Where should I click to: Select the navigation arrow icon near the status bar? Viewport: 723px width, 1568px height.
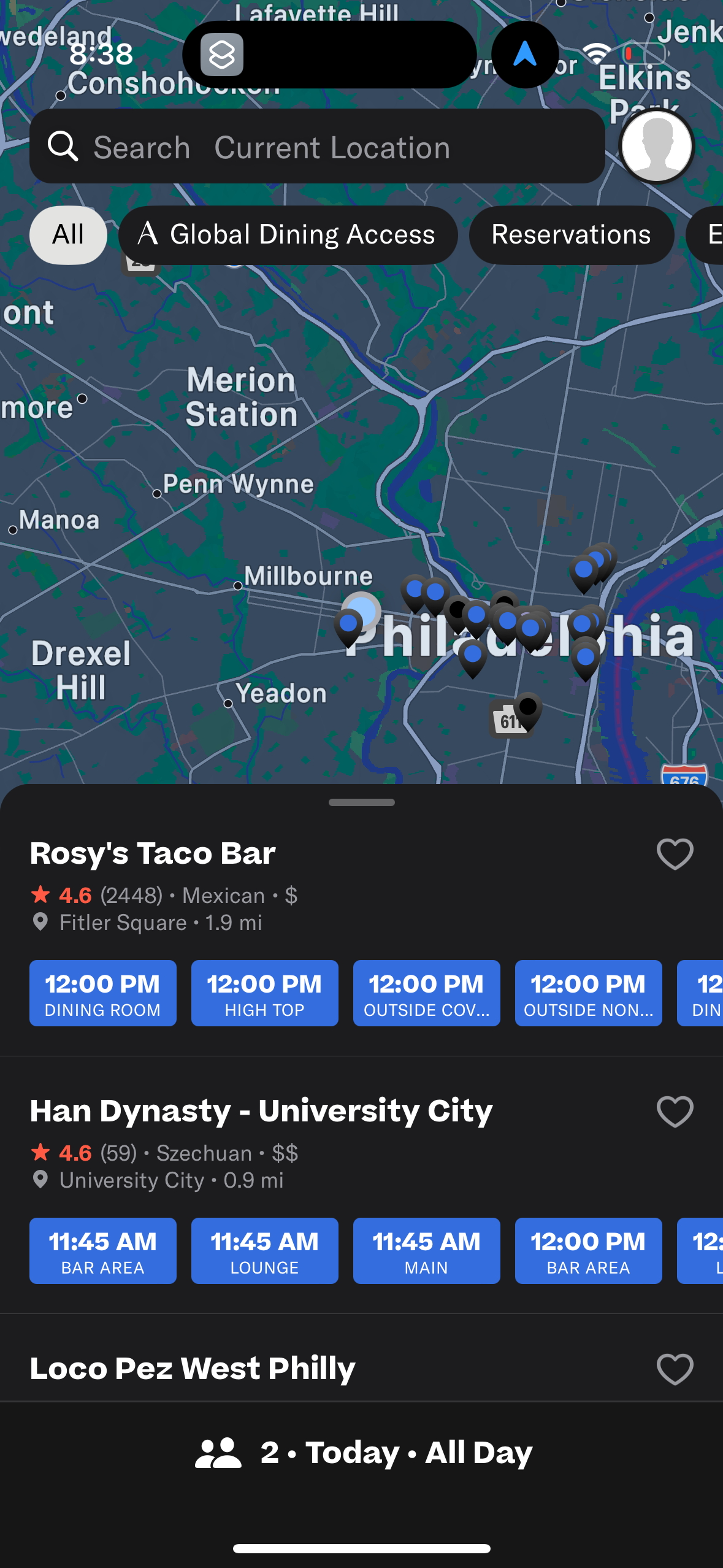coord(525,55)
